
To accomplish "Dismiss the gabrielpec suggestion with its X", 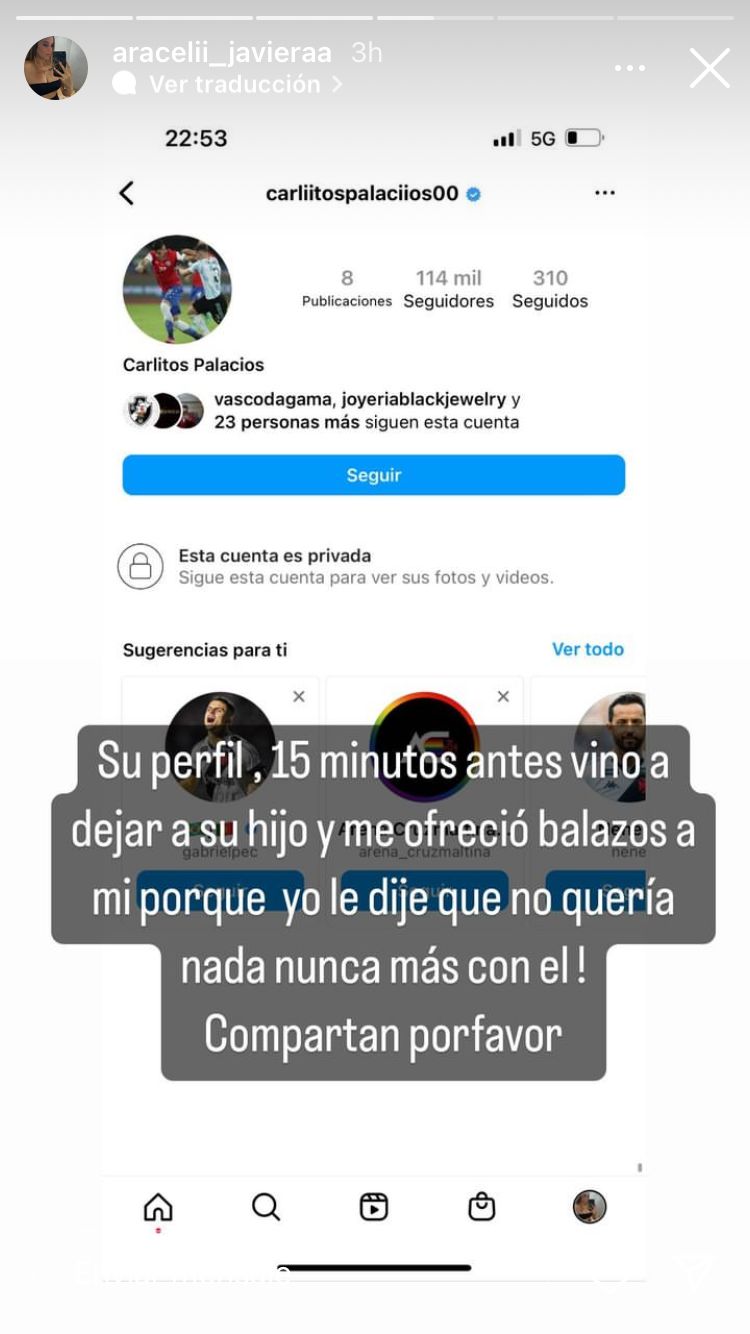I will coord(298,696).
